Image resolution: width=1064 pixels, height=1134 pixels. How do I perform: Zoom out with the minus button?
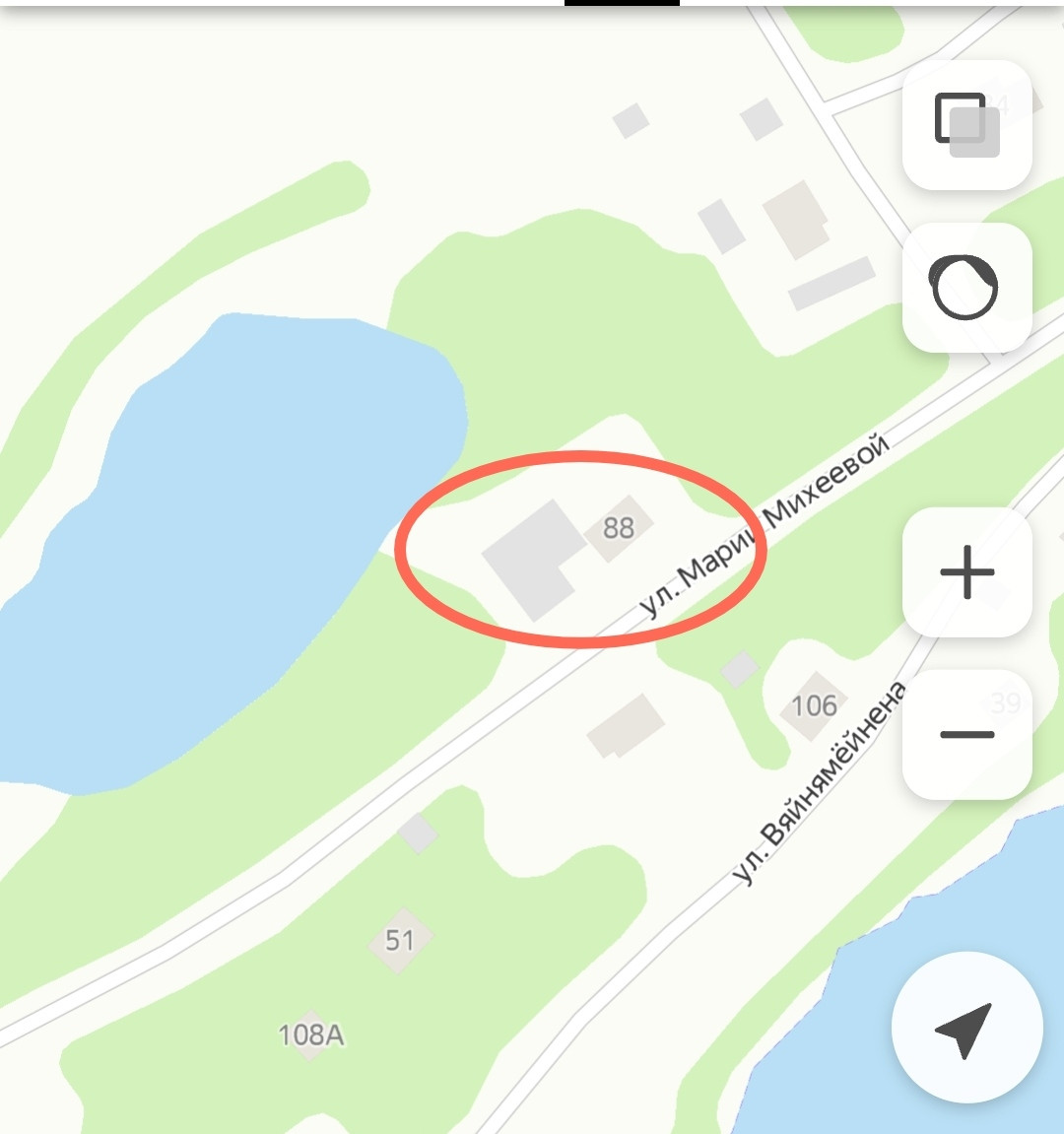pyautogui.click(x=967, y=735)
